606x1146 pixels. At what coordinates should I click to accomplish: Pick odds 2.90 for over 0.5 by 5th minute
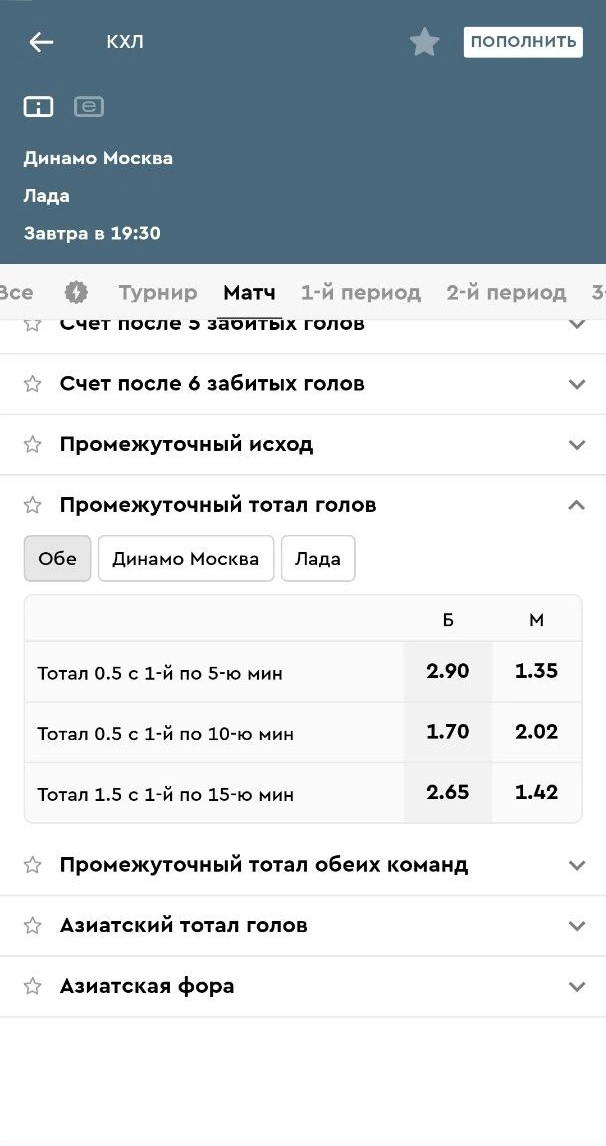[447, 672]
